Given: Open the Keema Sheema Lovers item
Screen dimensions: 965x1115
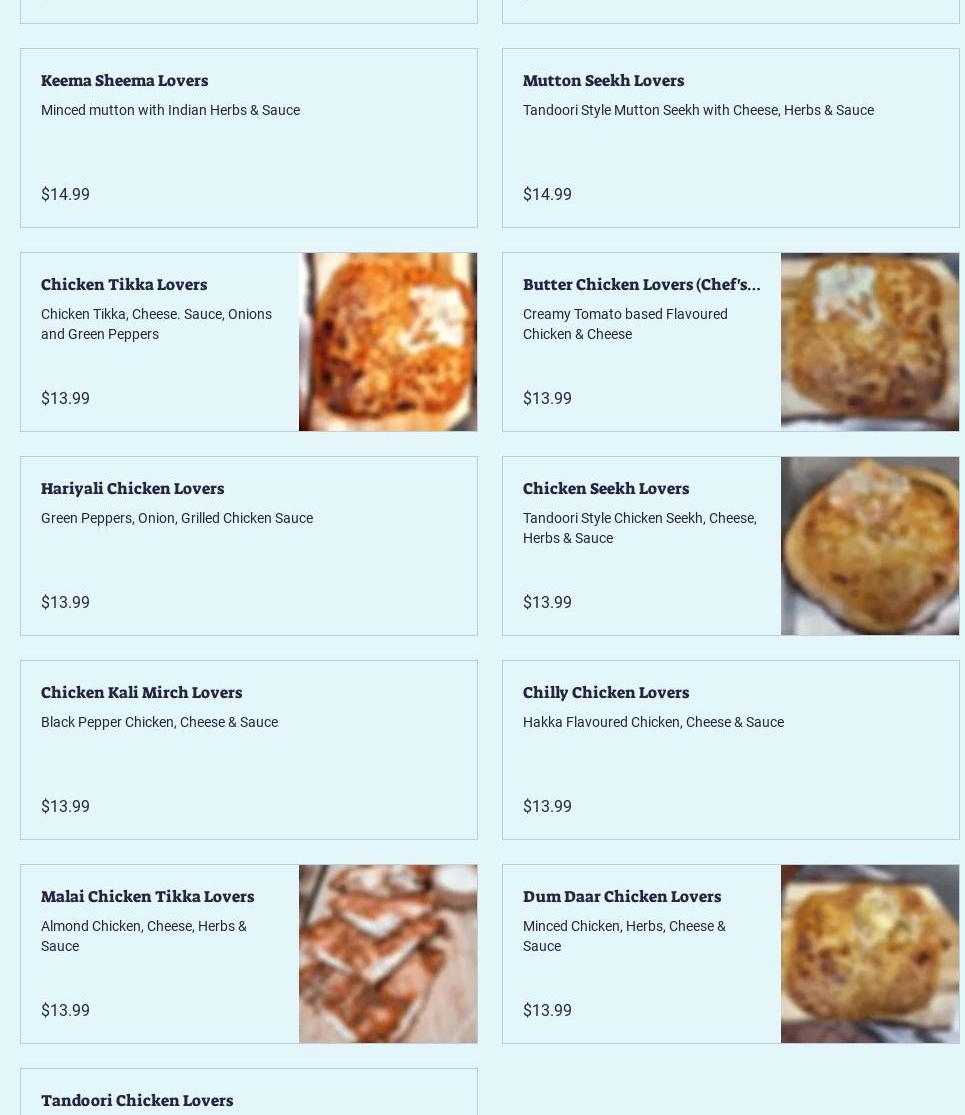Looking at the screenshot, I should tap(248, 138).
